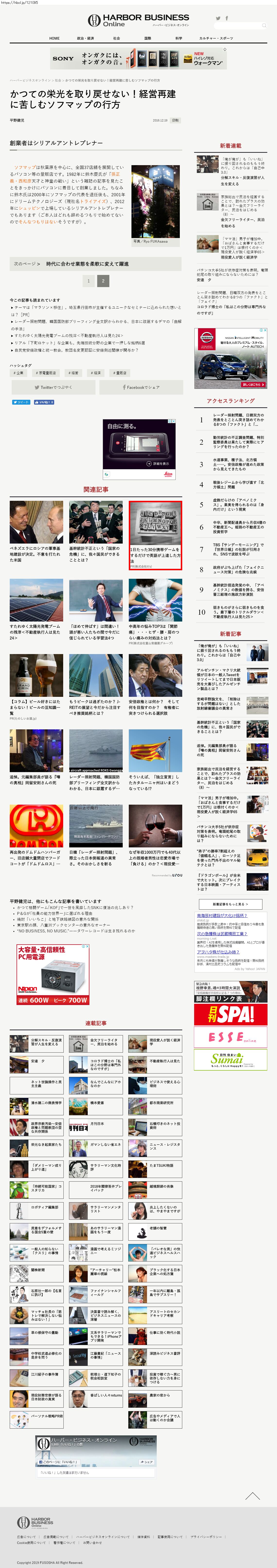
Task: Open author link 平野健児
Action: pos(17,120)
